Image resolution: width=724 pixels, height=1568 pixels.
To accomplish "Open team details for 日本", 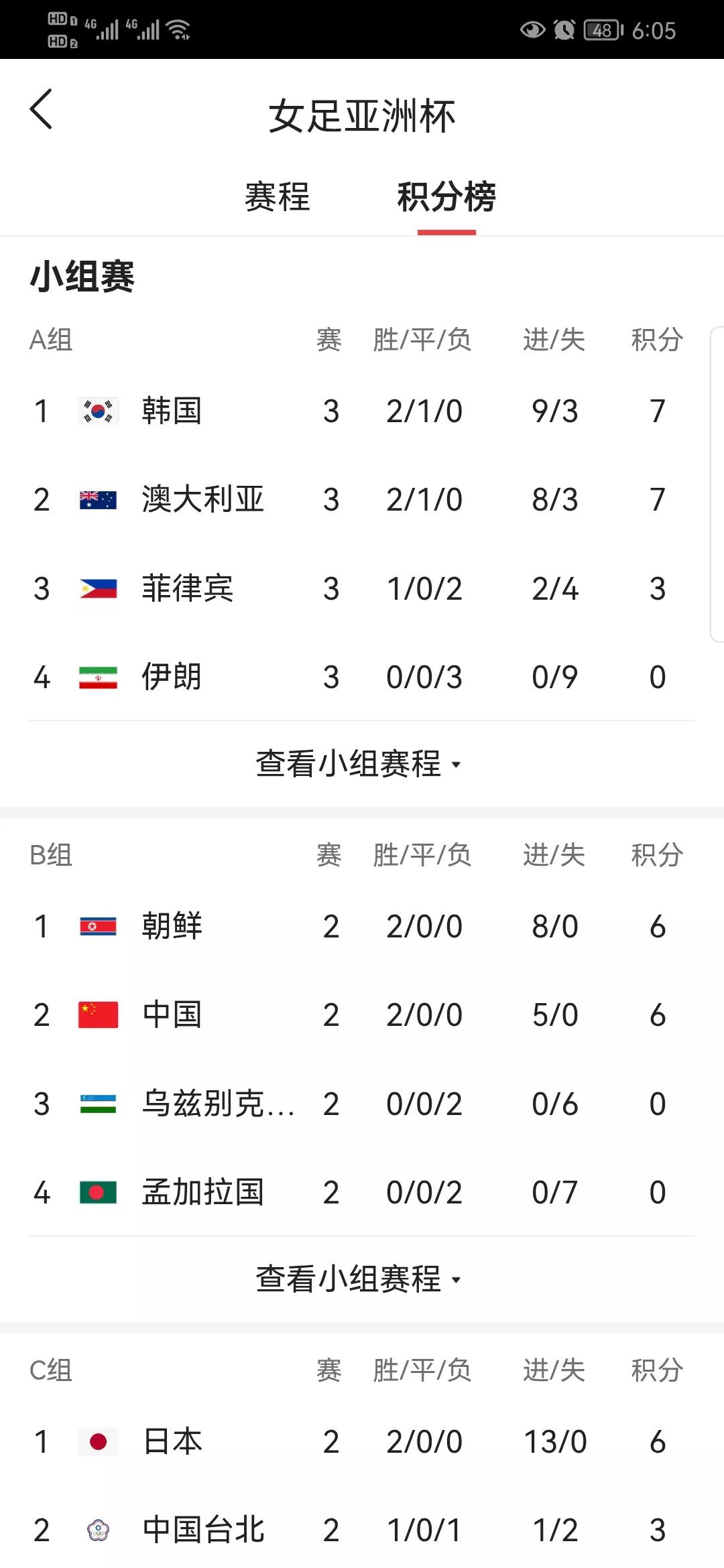I will pos(173,1442).
